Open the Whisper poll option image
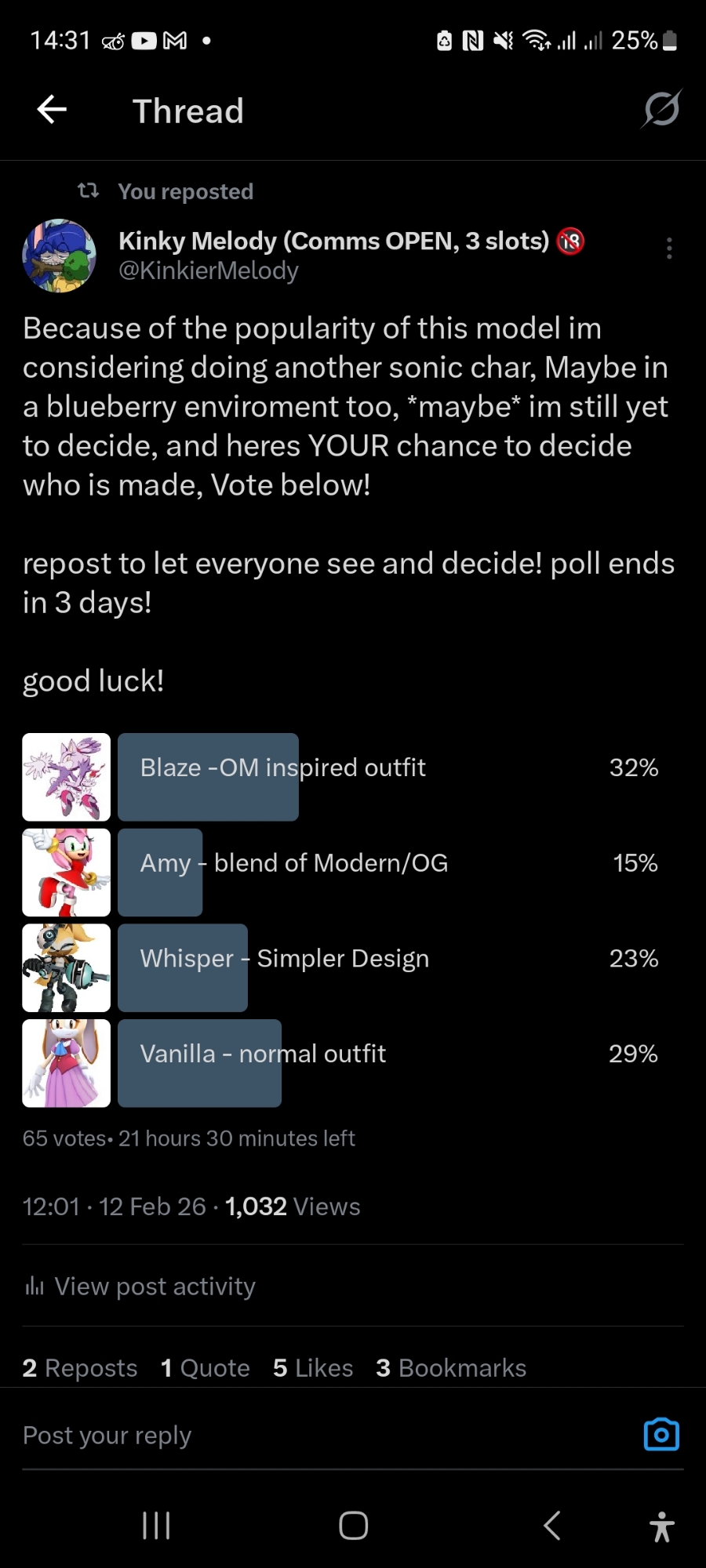 tap(67, 967)
